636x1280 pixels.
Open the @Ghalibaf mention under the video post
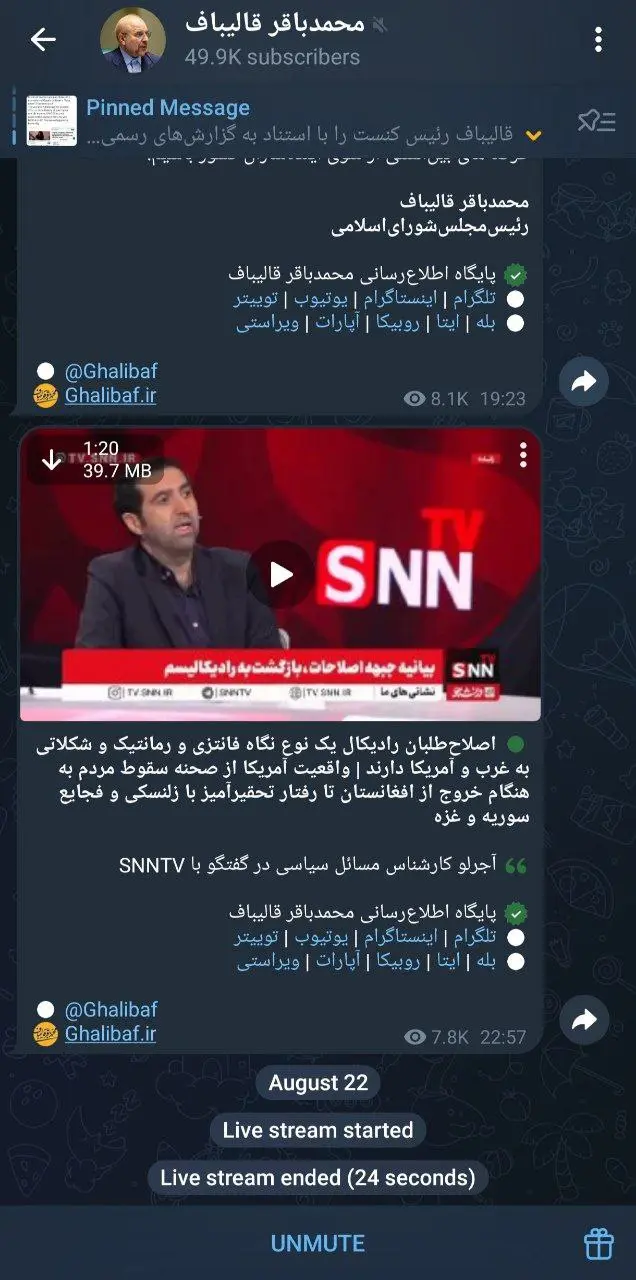pyautogui.click(x=111, y=1010)
